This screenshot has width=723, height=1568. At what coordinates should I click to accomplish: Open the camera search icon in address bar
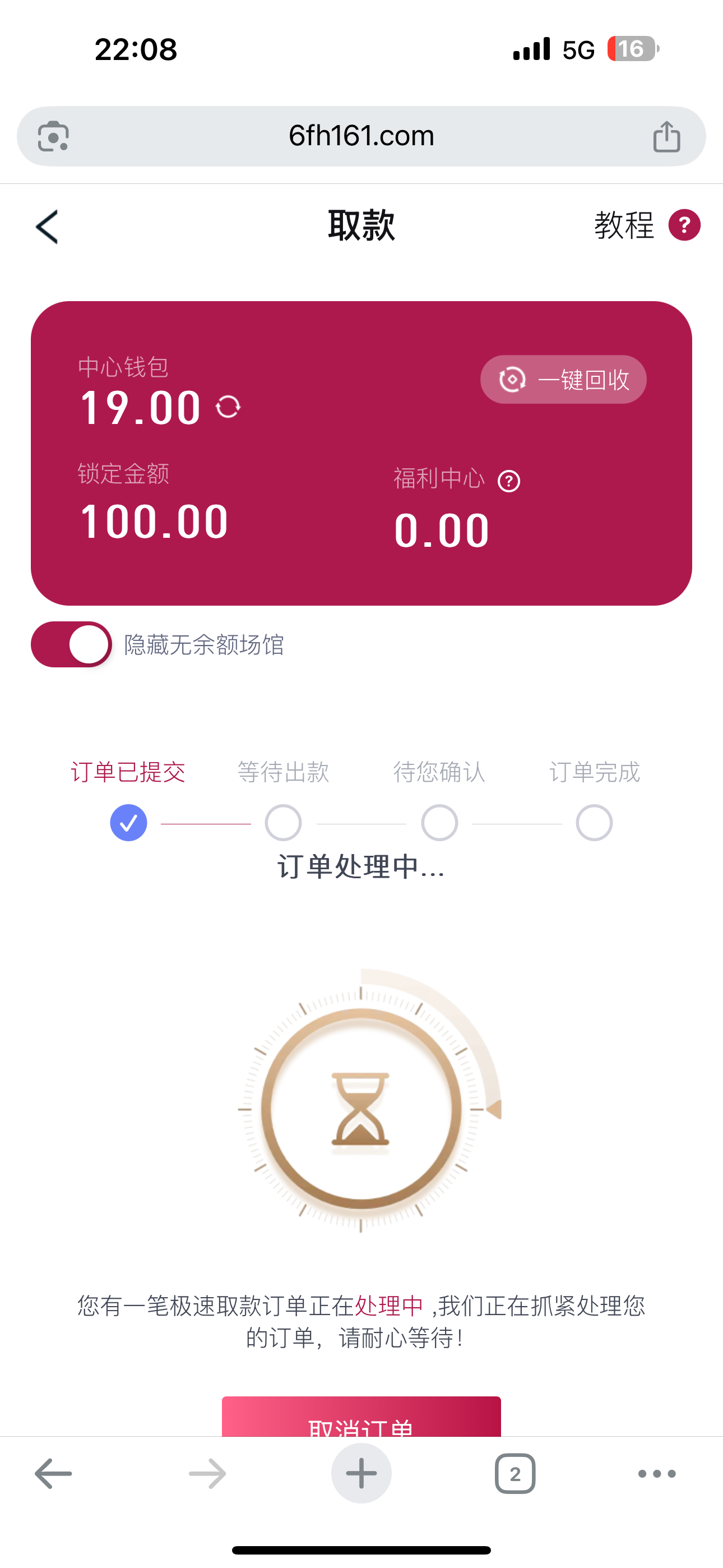(54, 136)
